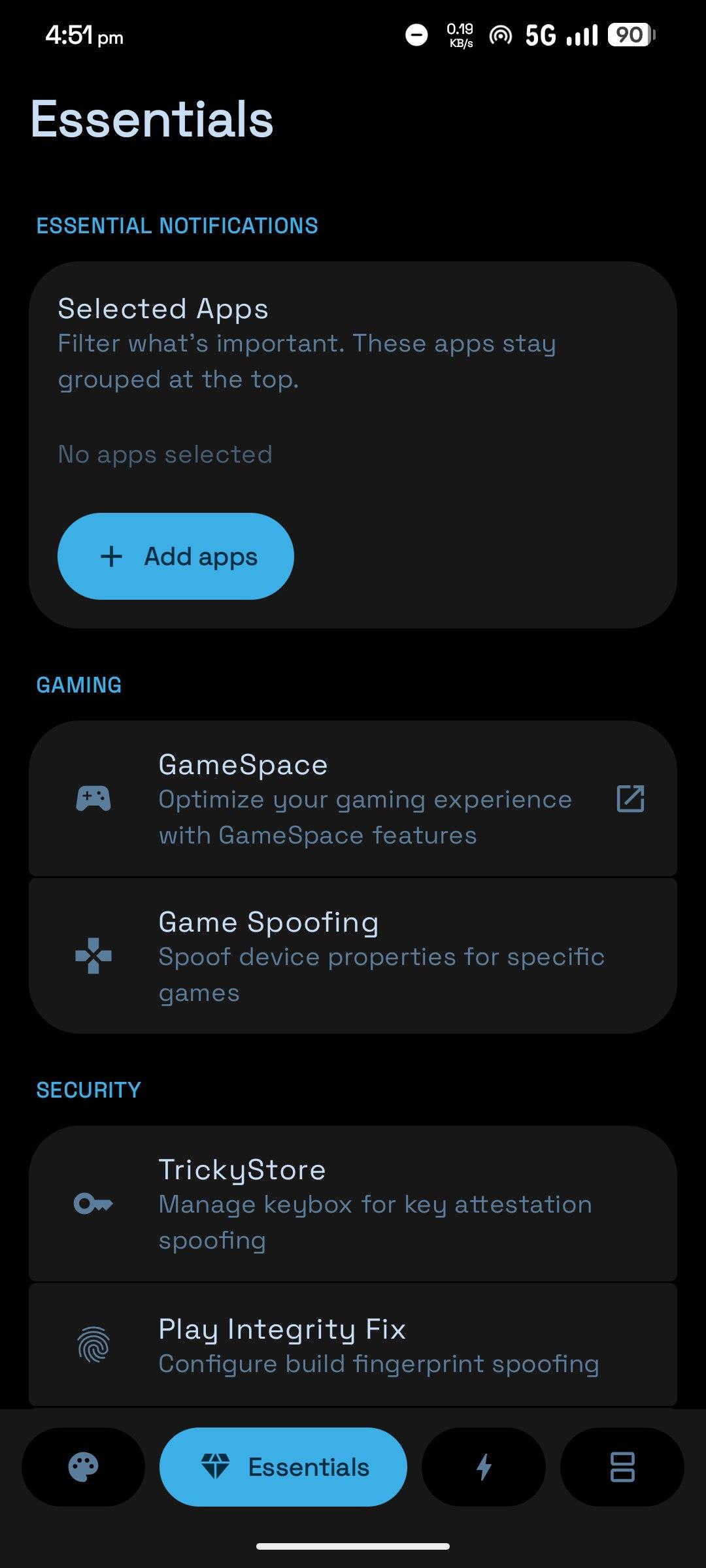Switch to the stacked panels tab
Image resolution: width=706 pixels, height=1568 pixels.
pos(622,1467)
